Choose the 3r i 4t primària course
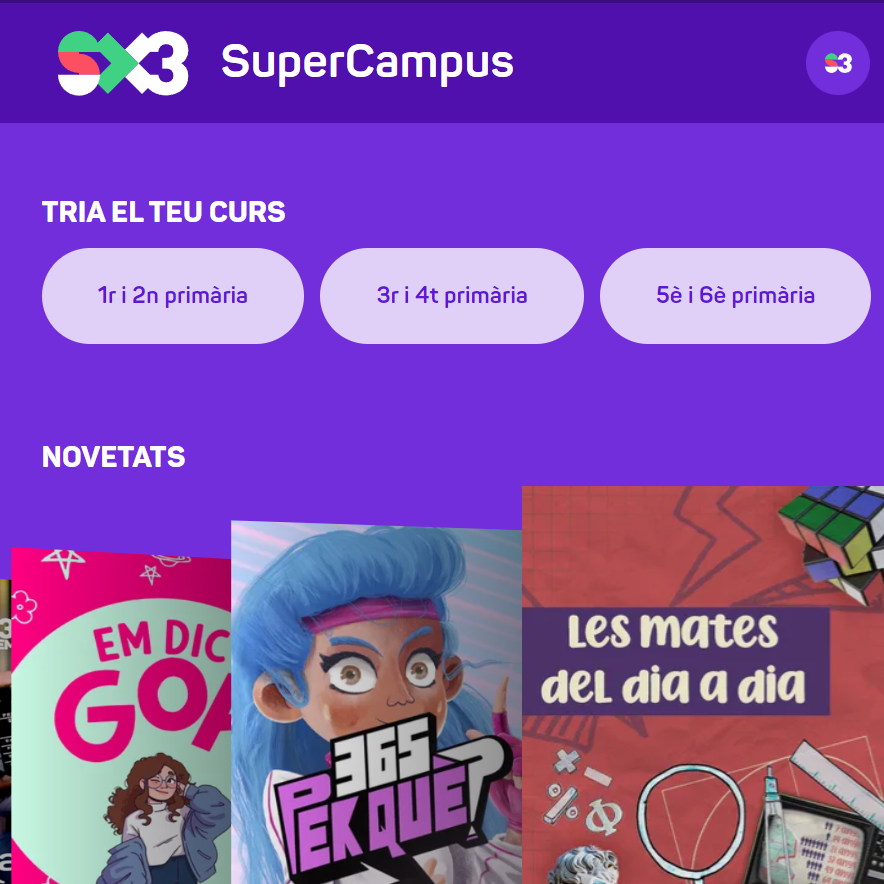This screenshot has height=884, width=884. [451, 296]
